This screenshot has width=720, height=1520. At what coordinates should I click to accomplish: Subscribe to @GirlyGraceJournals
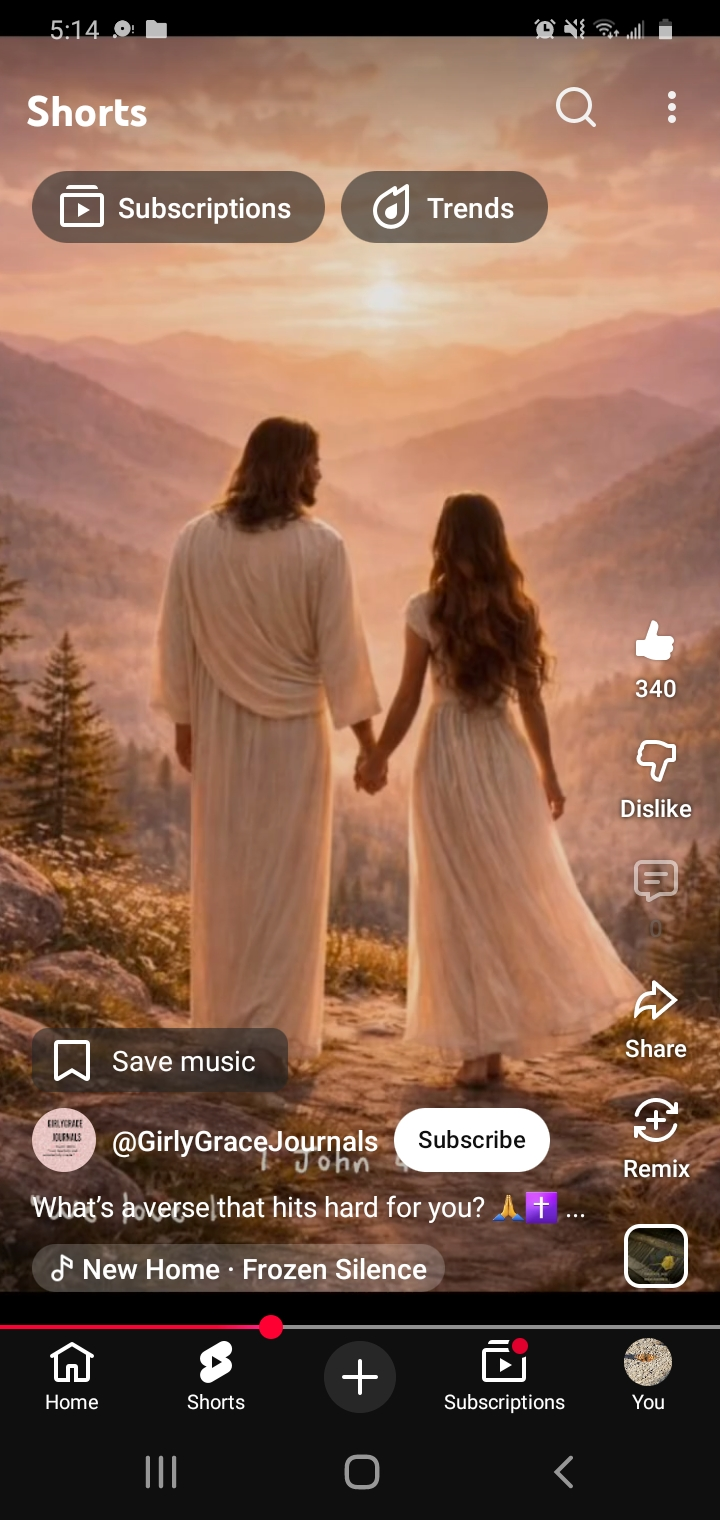pyautogui.click(x=471, y=1140)
